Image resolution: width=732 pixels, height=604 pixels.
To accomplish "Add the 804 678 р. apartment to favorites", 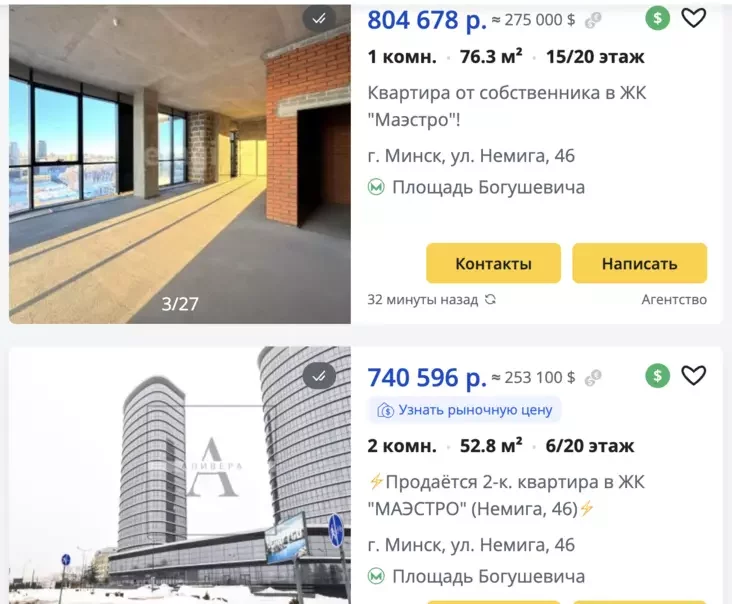I will (x=693, y=18).
